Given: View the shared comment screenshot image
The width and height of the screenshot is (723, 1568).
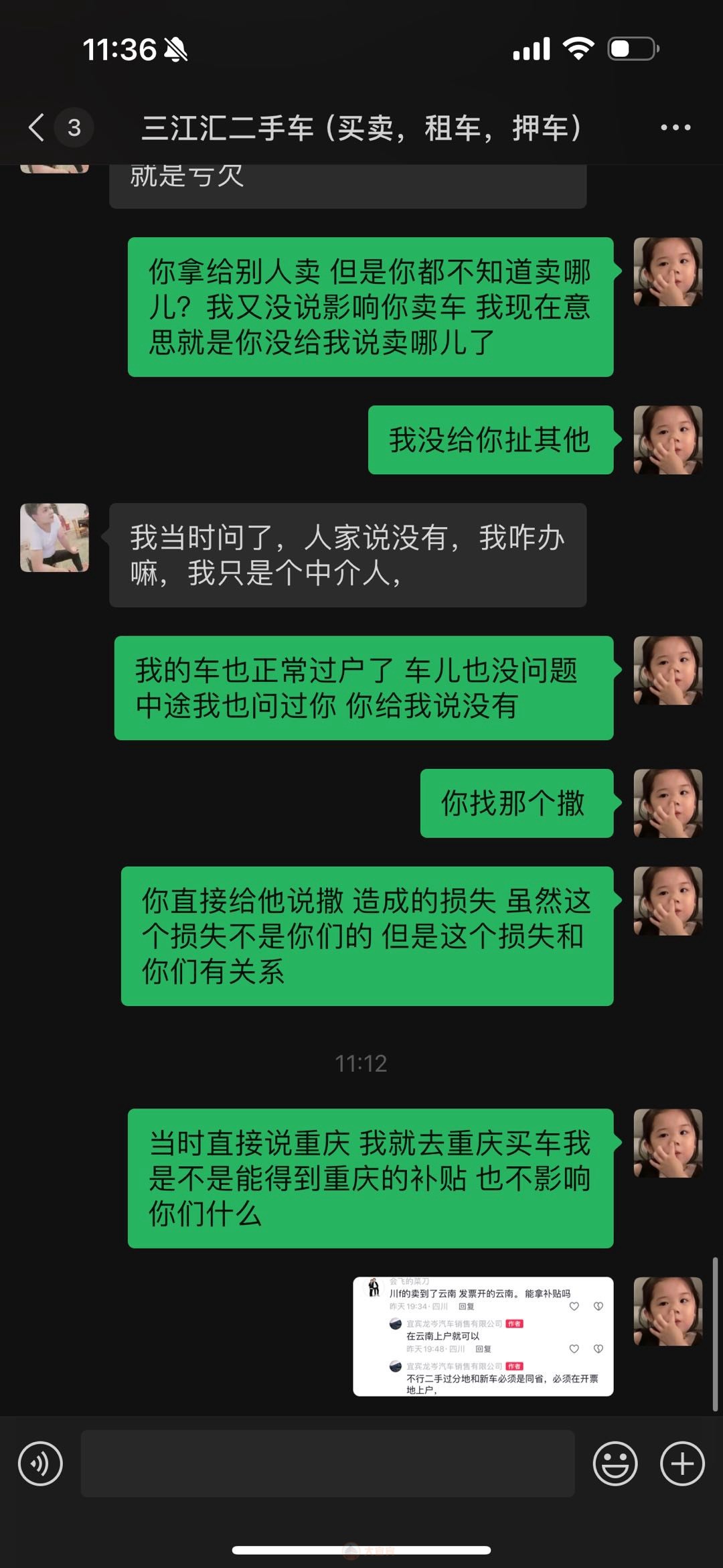Looking at the screenshot, I should (x=483, y=1336).
